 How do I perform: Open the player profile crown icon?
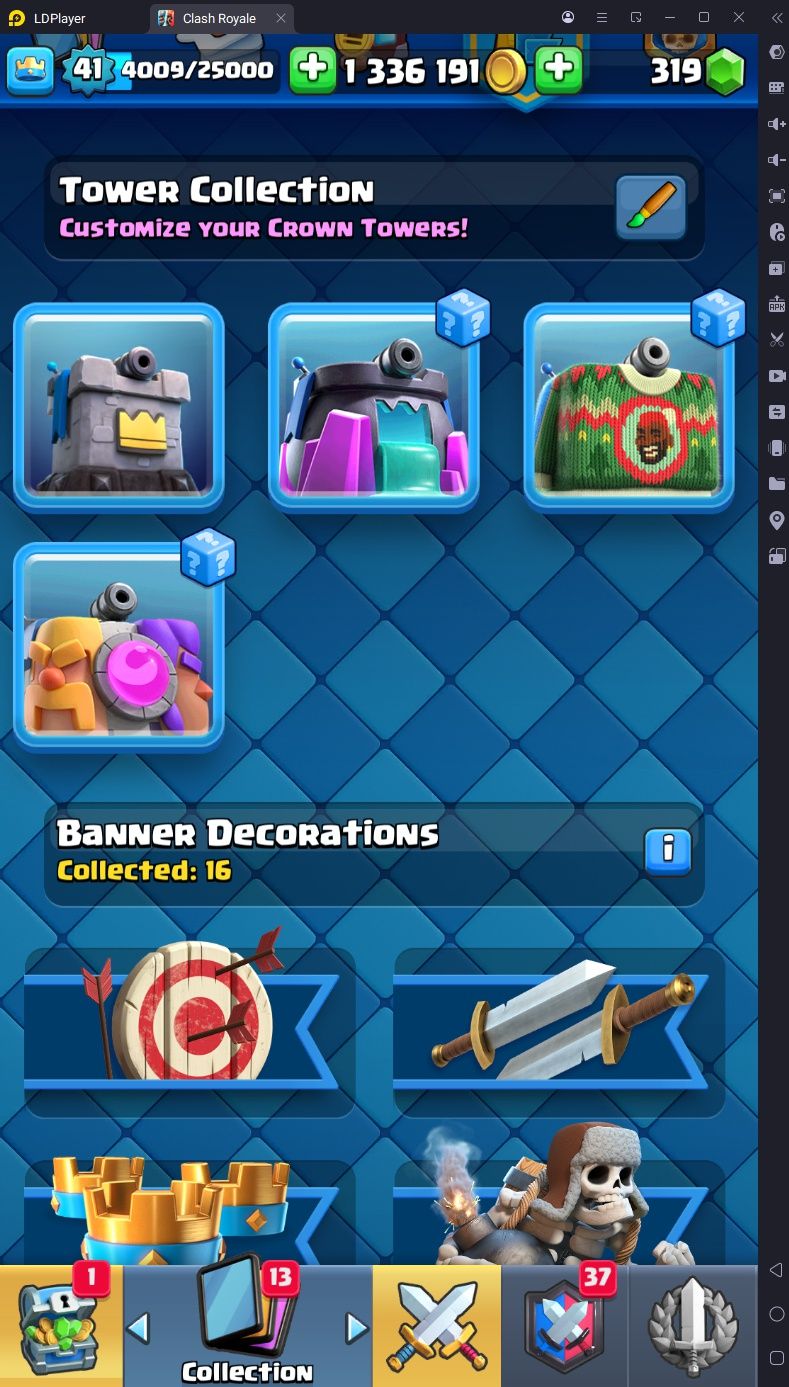(x=30, y=70)
